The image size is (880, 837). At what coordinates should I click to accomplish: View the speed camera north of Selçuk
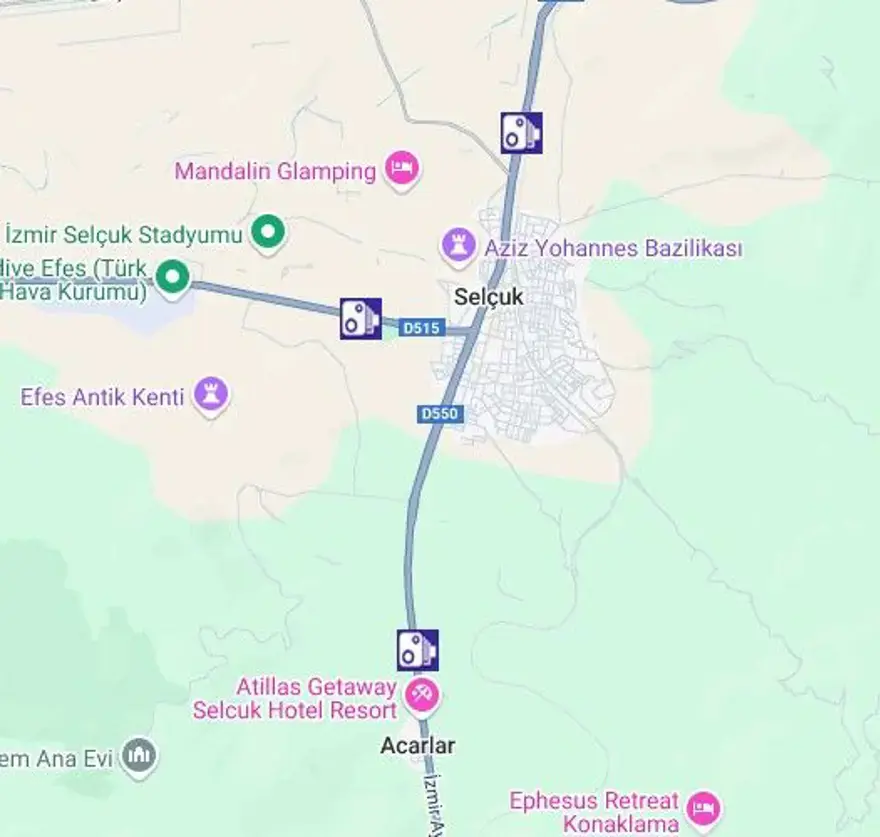point(521,132)
